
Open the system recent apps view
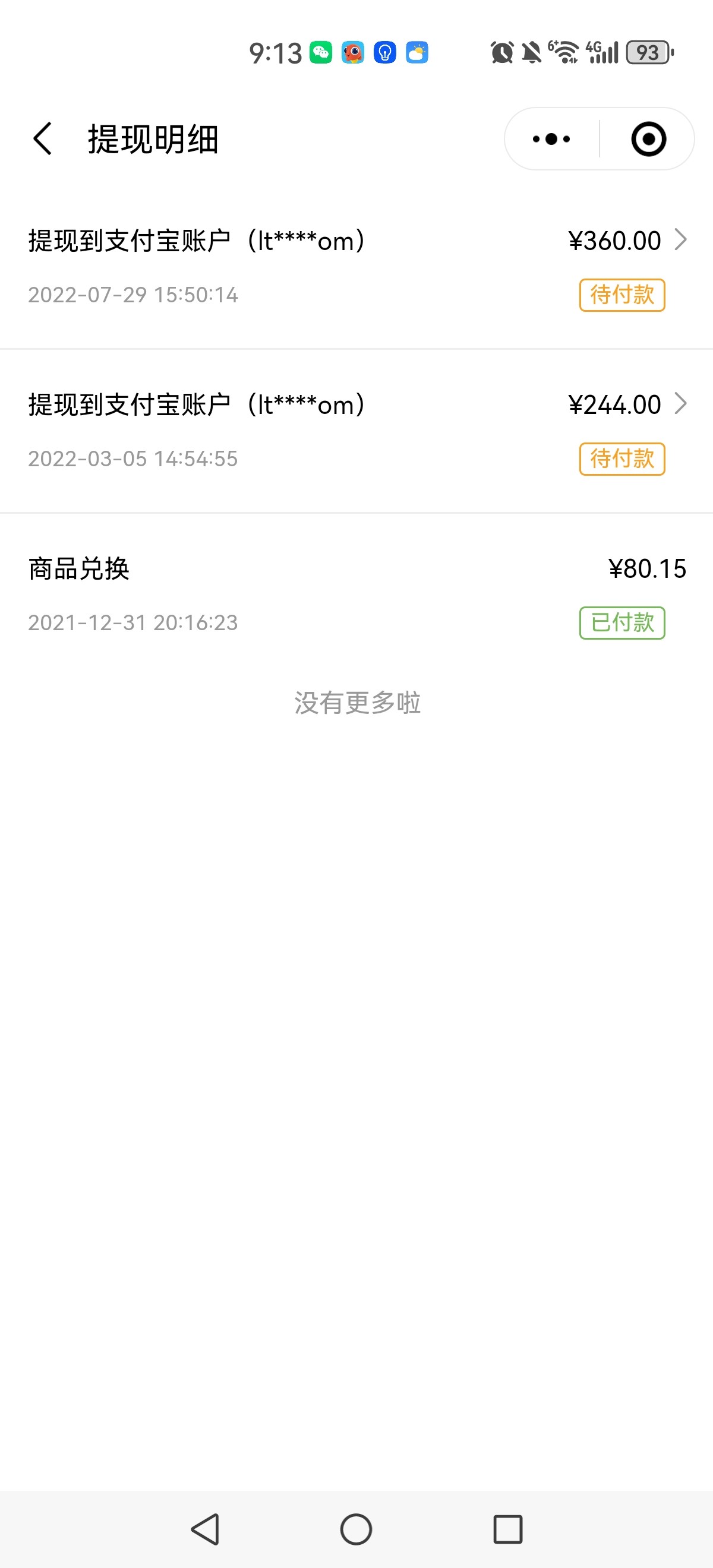click(508, 1529)
